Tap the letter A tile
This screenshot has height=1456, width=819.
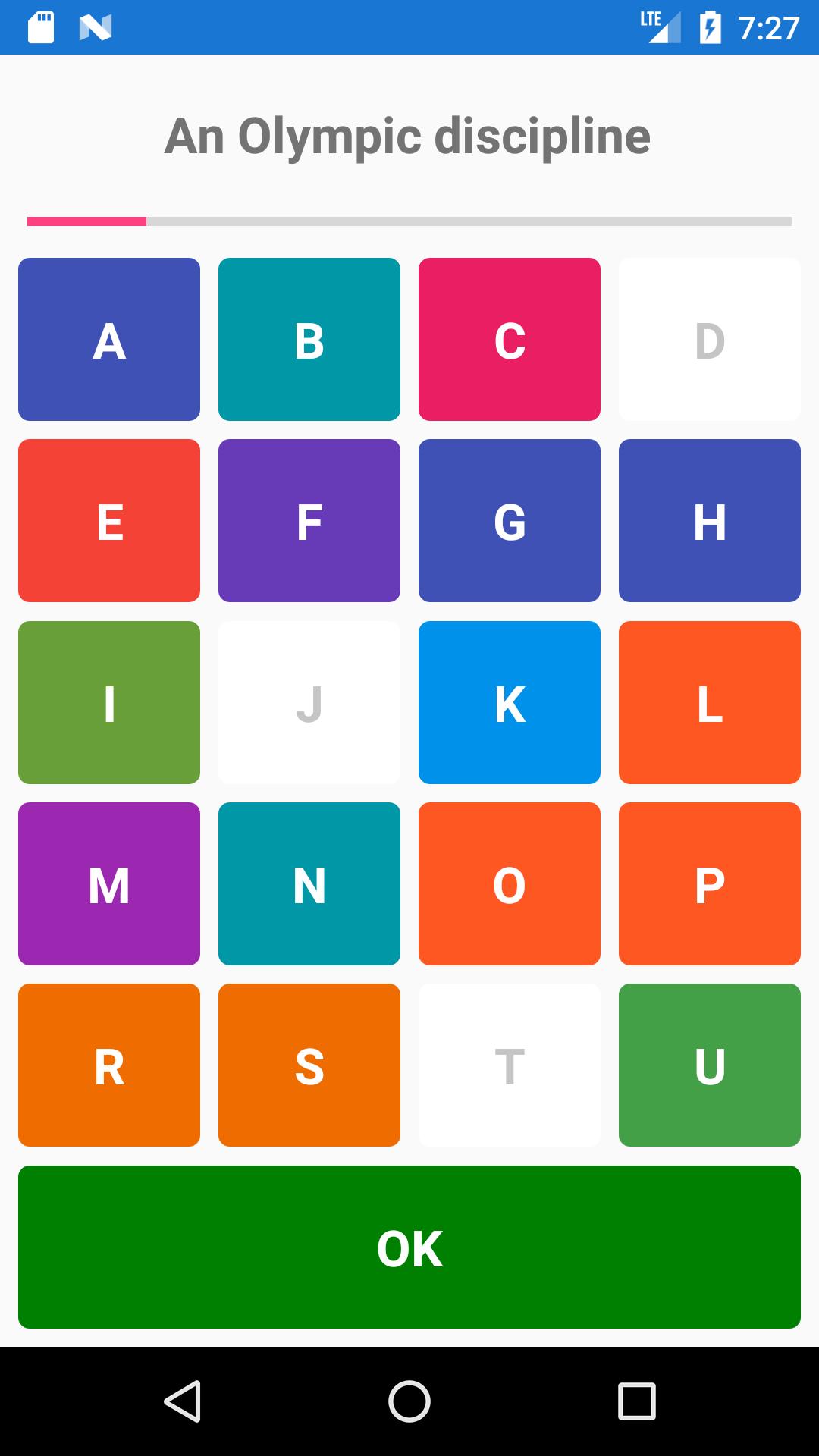[x=109, y=339]
